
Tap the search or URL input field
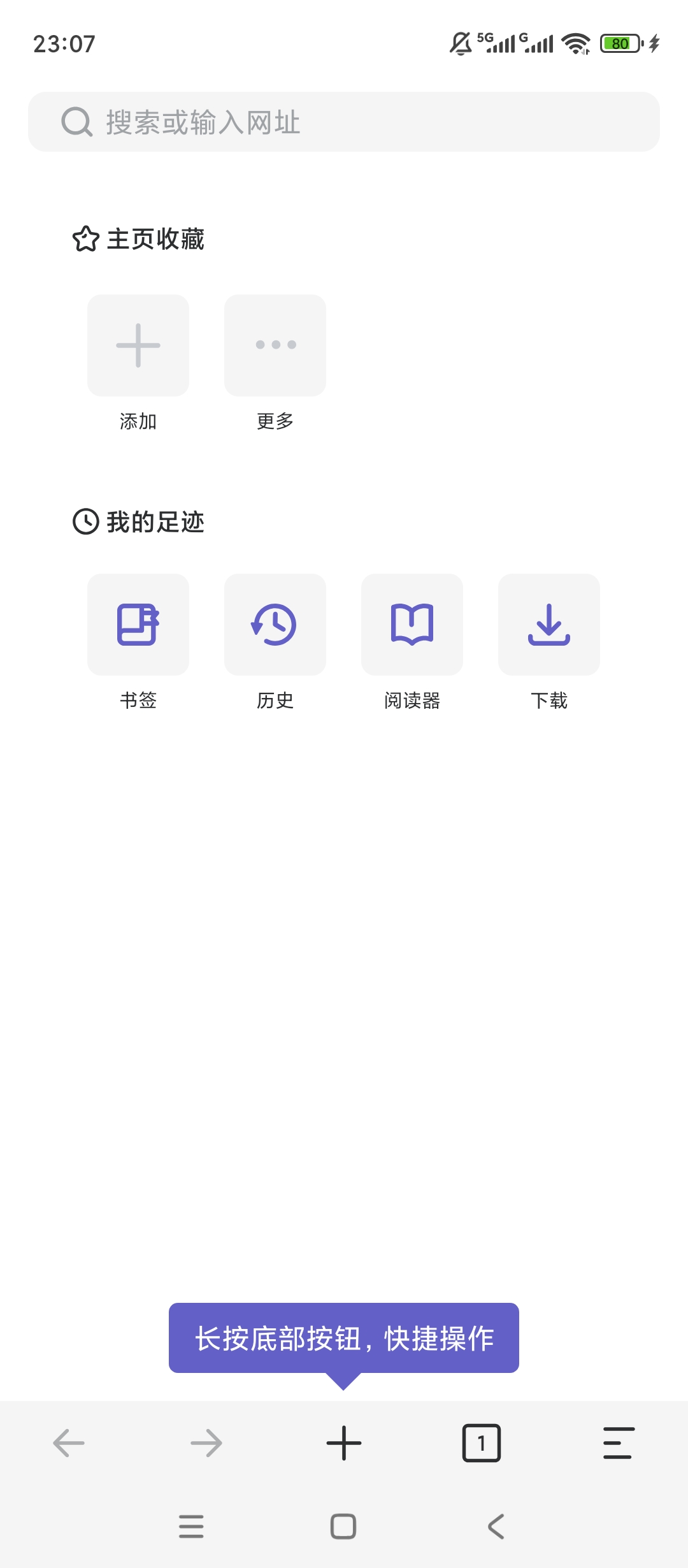click(x=344, y=123)
